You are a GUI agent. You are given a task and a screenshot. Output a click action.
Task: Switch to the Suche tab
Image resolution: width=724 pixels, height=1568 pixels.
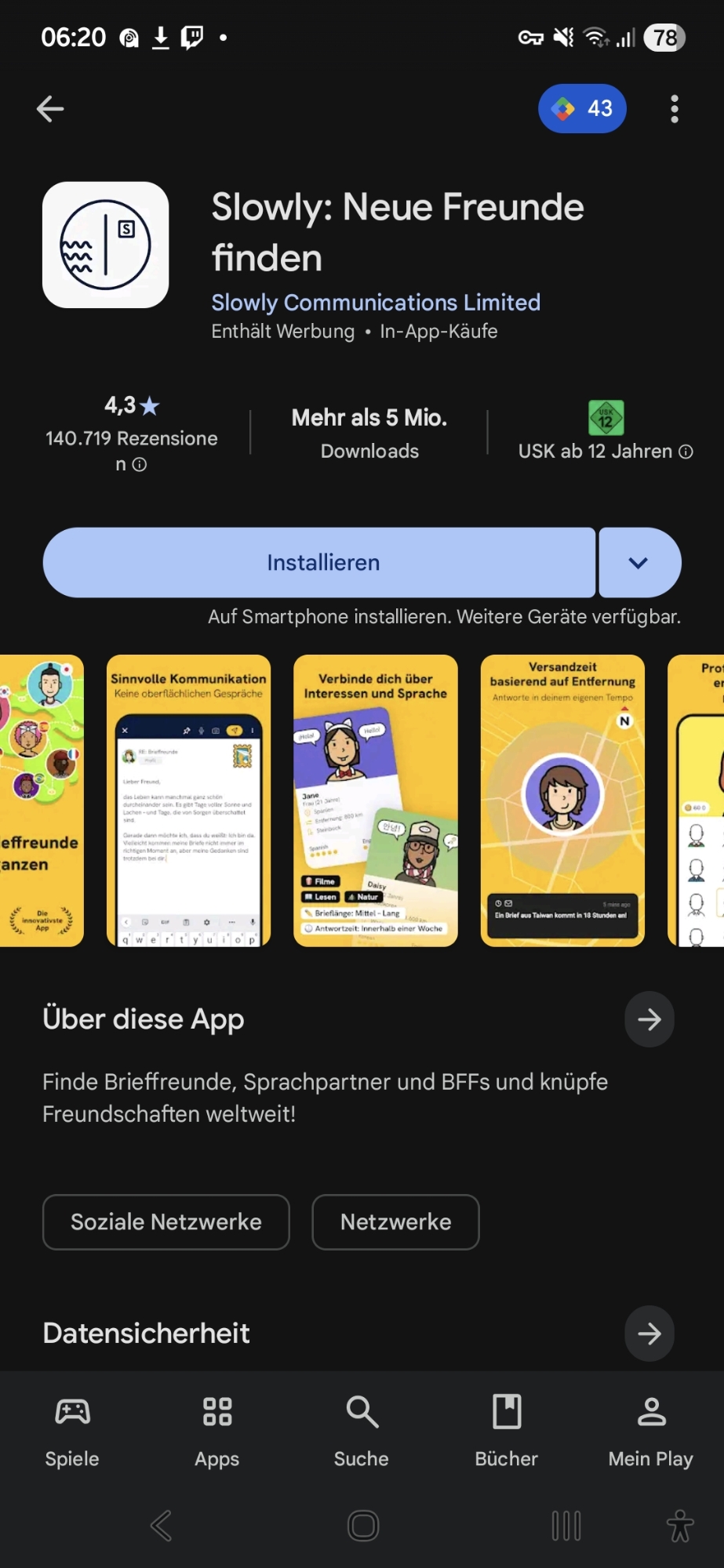tap(362, 1431)
